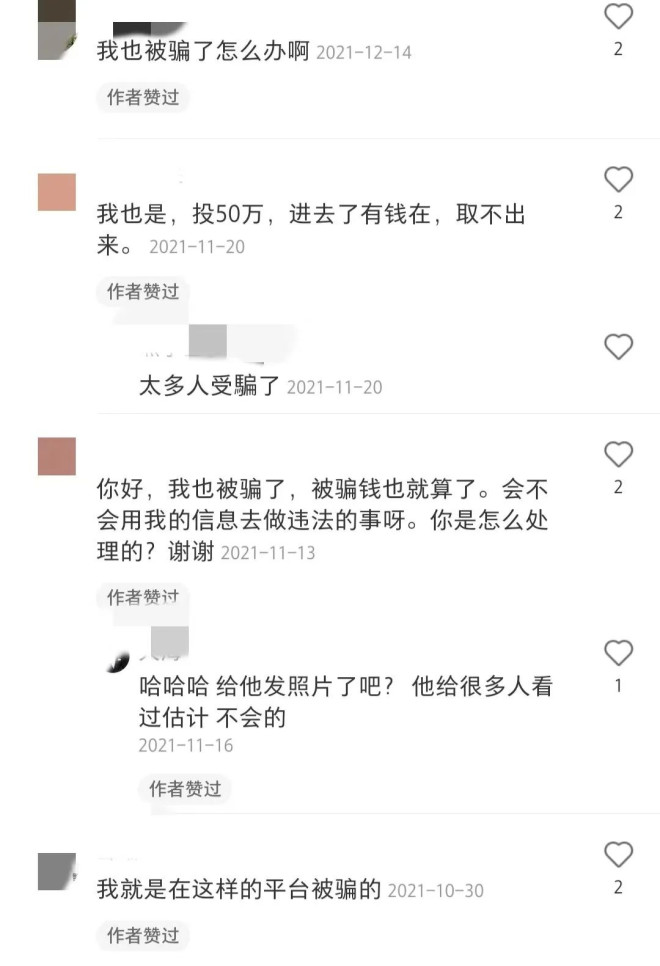The image size is (660, 966).
Task: Like the reply 哈哈哈 给他发照片了吧
Action: click(x=619, y=654)
